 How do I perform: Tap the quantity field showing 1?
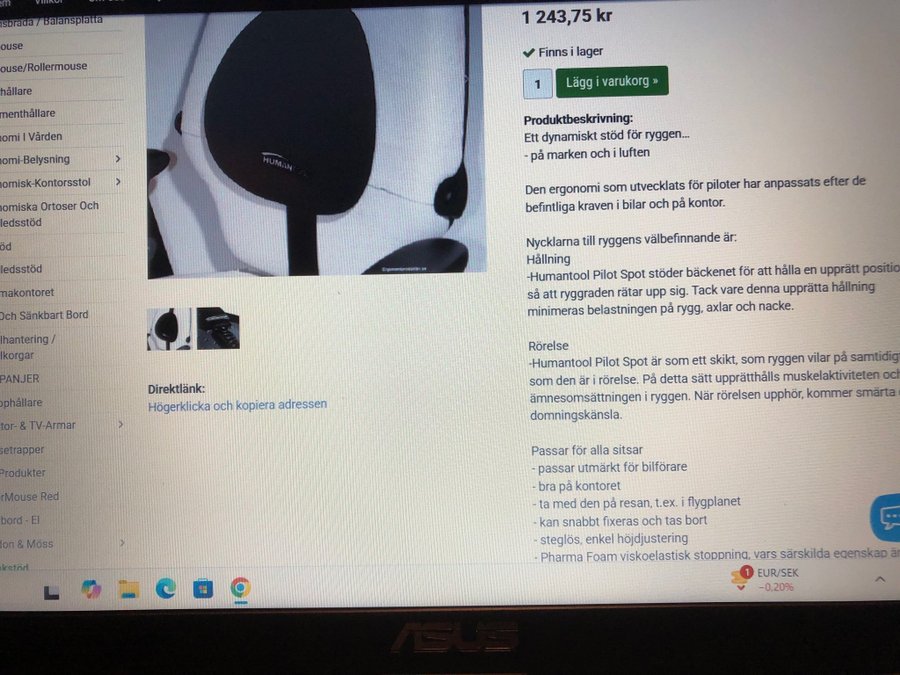tap(537, 84)
